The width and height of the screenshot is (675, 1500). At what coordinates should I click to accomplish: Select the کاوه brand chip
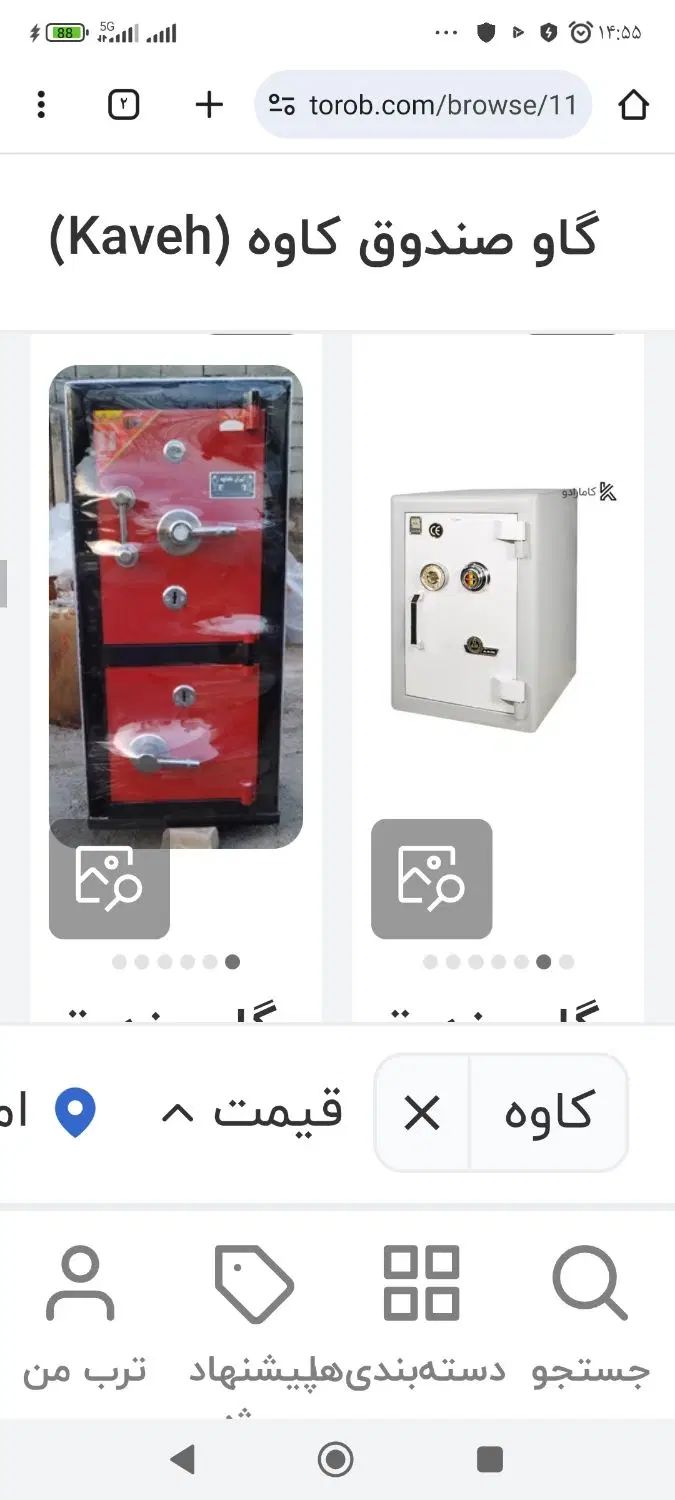click(x=548, y=1113)
